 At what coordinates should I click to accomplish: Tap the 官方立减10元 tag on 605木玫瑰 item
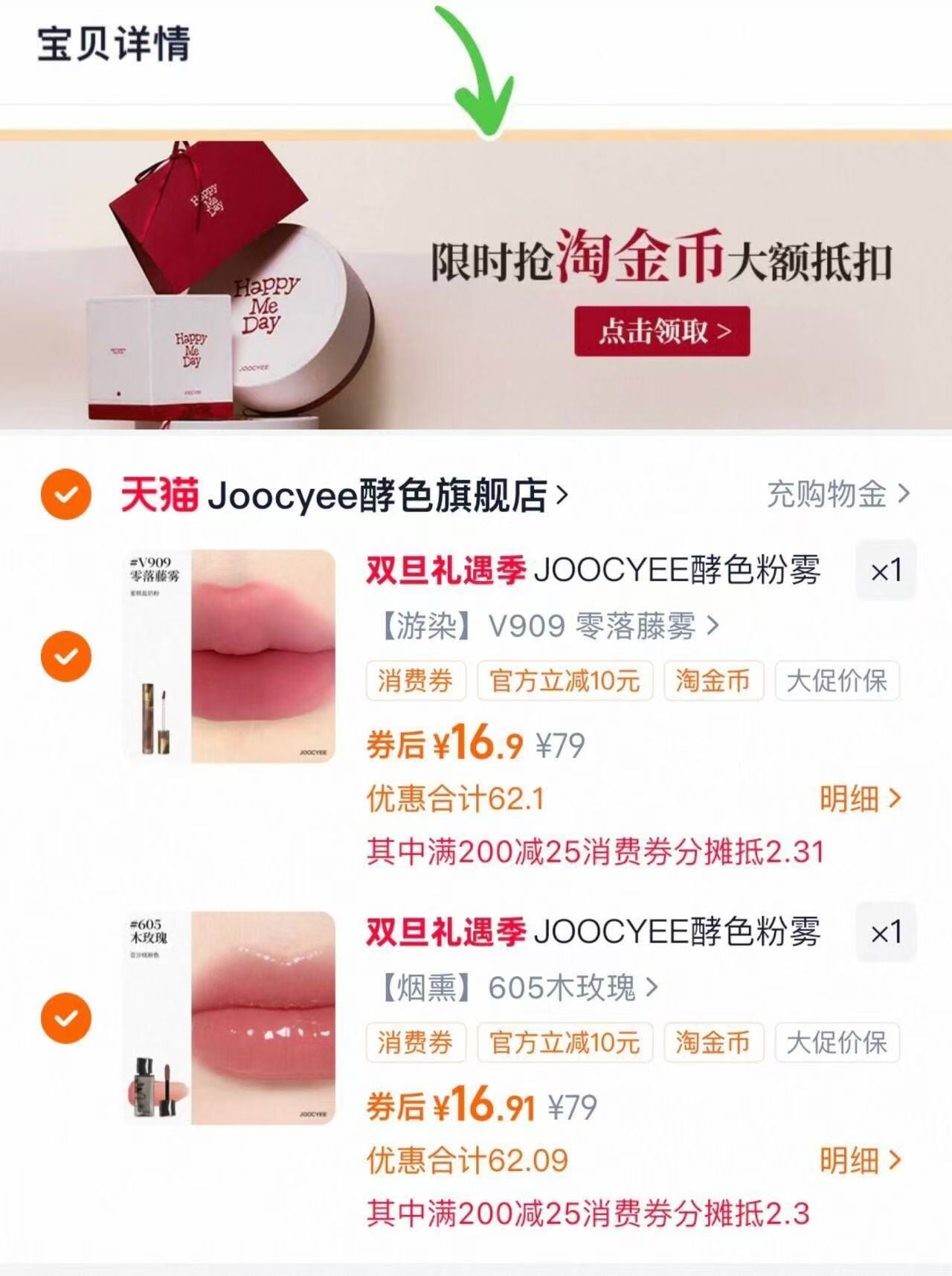[564, 1043]
